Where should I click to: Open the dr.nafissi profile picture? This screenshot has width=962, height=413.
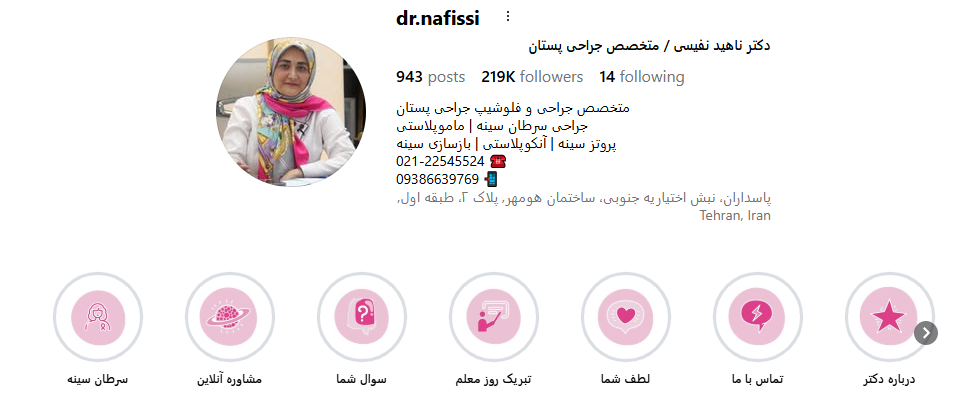pyautogui.click(x=291, y=113)
